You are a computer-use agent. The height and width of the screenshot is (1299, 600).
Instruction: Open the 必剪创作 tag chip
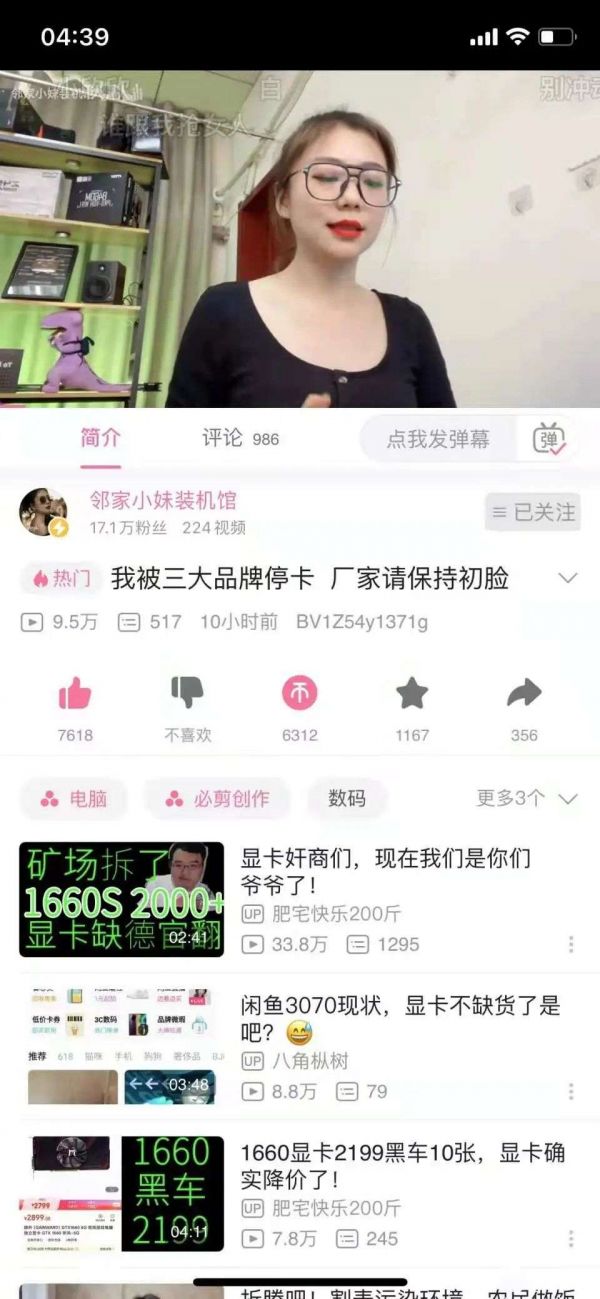click(x=217, y=799)
